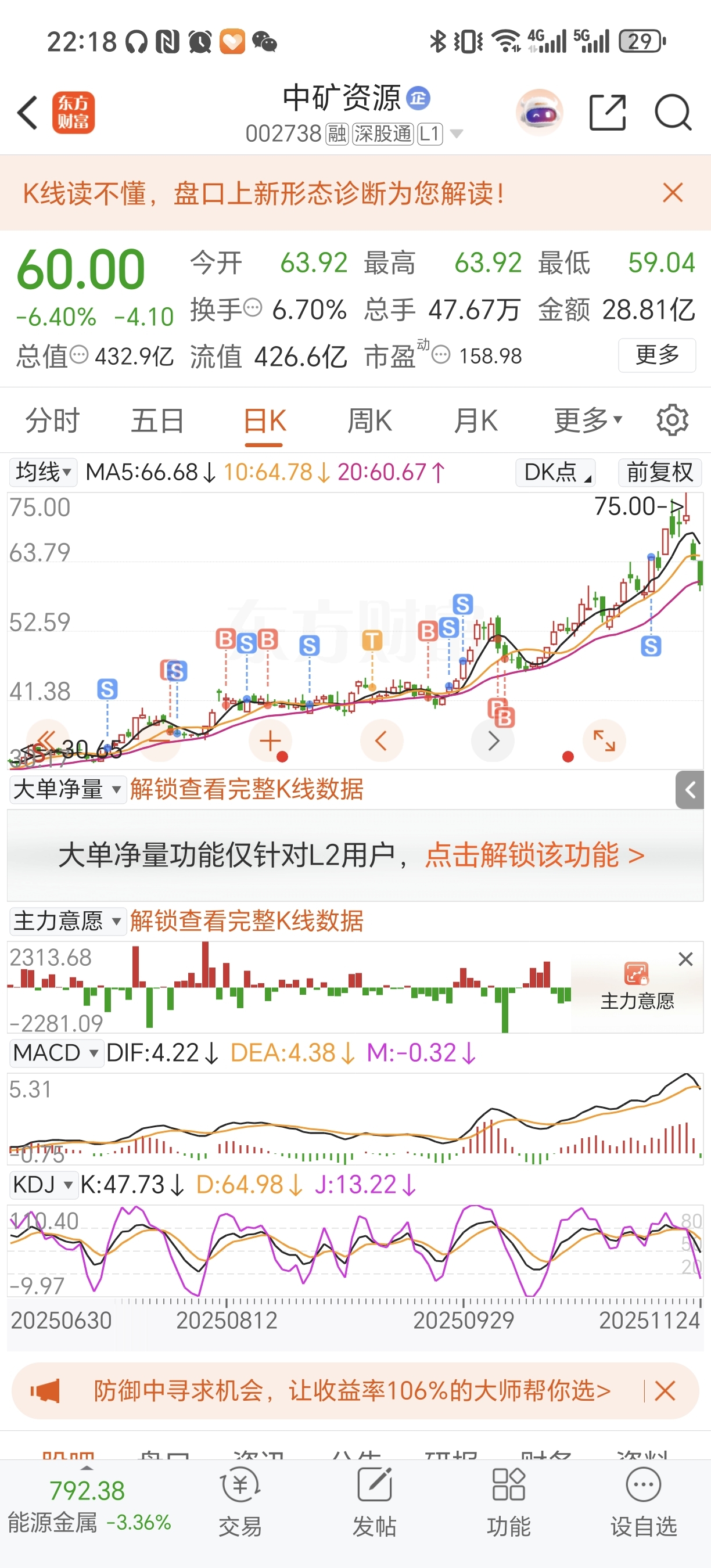Expand chart to fullscreen

point(604,741)
